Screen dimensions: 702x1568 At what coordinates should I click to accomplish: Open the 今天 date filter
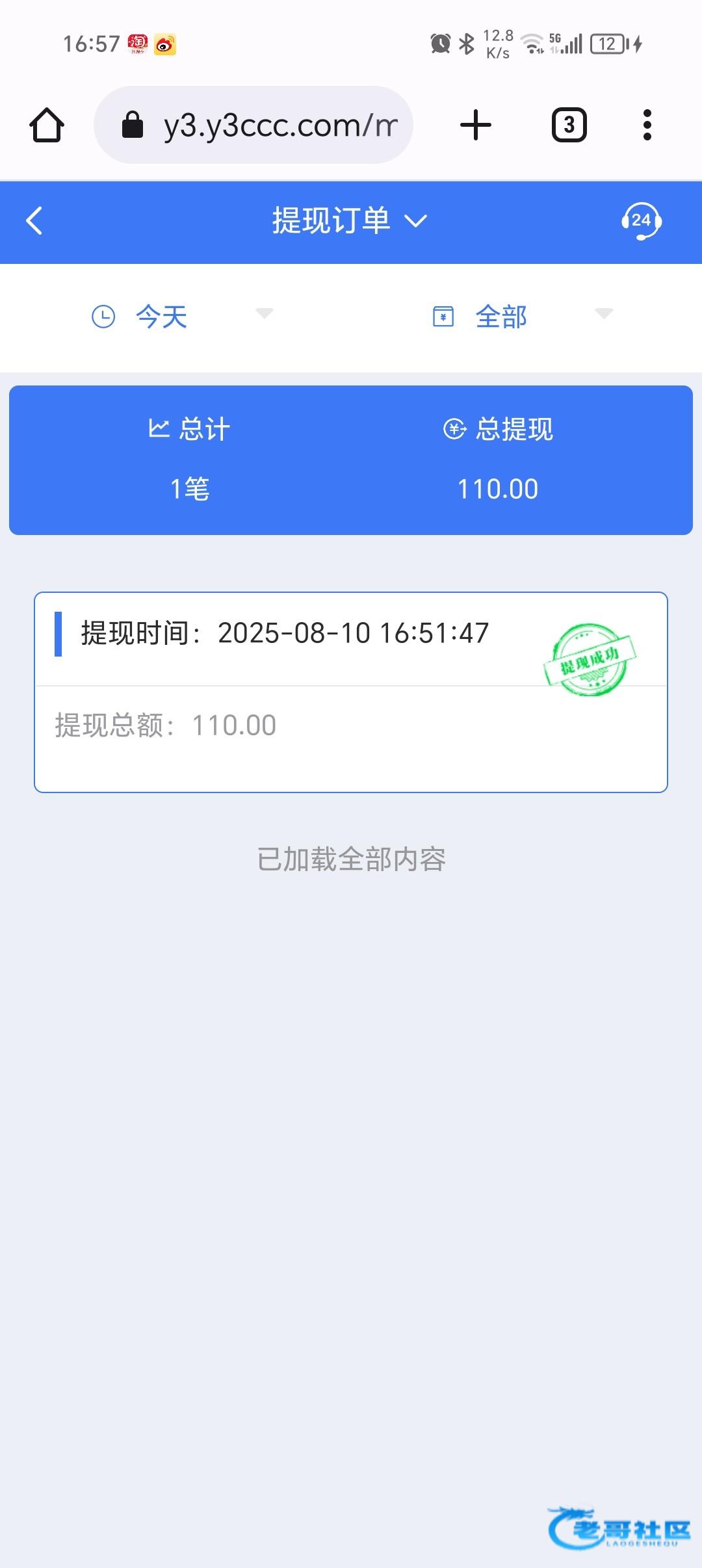(x=182, y=317)
